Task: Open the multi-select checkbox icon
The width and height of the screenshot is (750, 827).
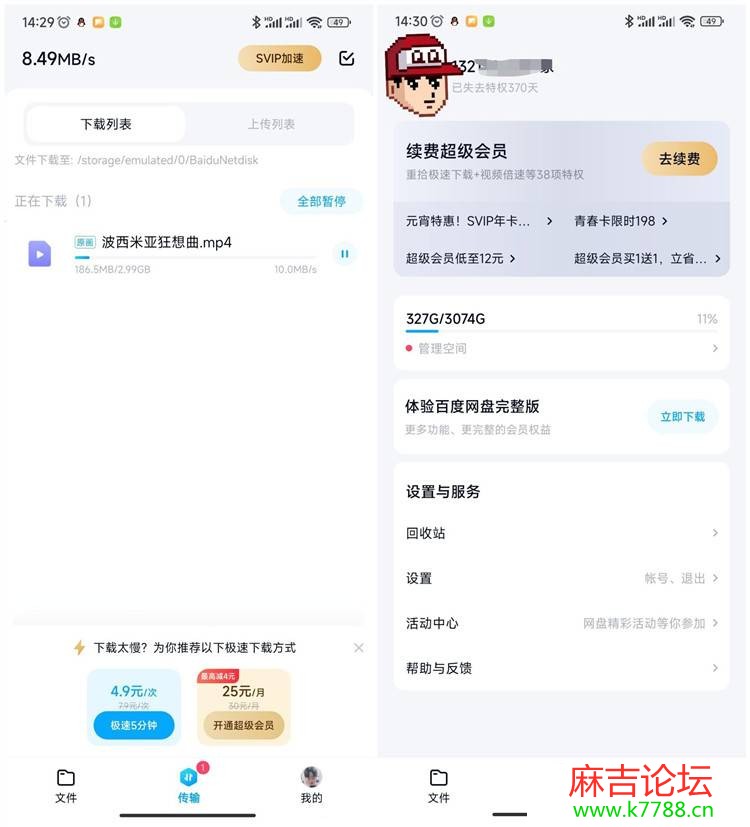Action: pyautogui.click(x=347, y=58)
